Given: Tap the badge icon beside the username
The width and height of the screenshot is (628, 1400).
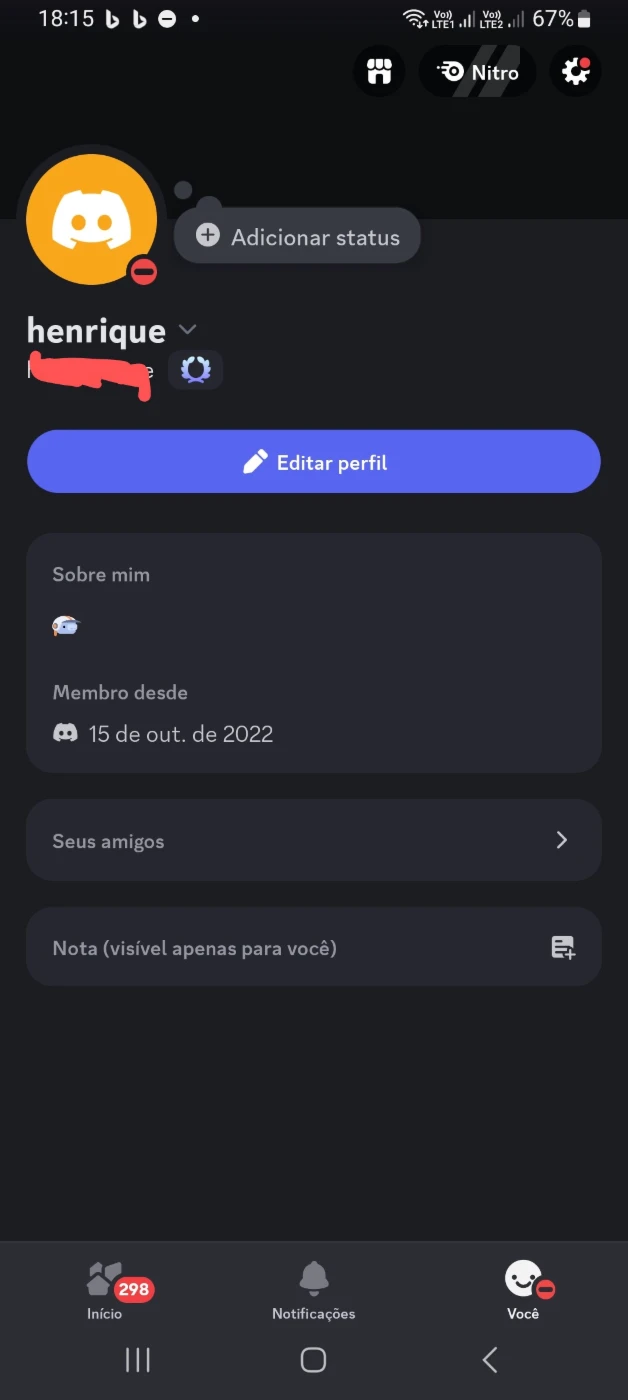Looking at the screenshot, I should tap(195, 370).
